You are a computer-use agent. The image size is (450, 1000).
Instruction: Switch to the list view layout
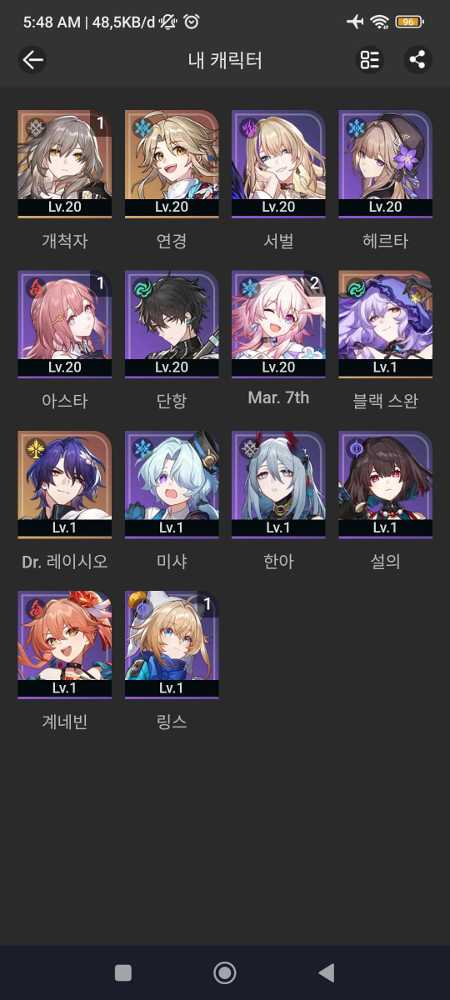pyautogui.click(x=370, y=60)
